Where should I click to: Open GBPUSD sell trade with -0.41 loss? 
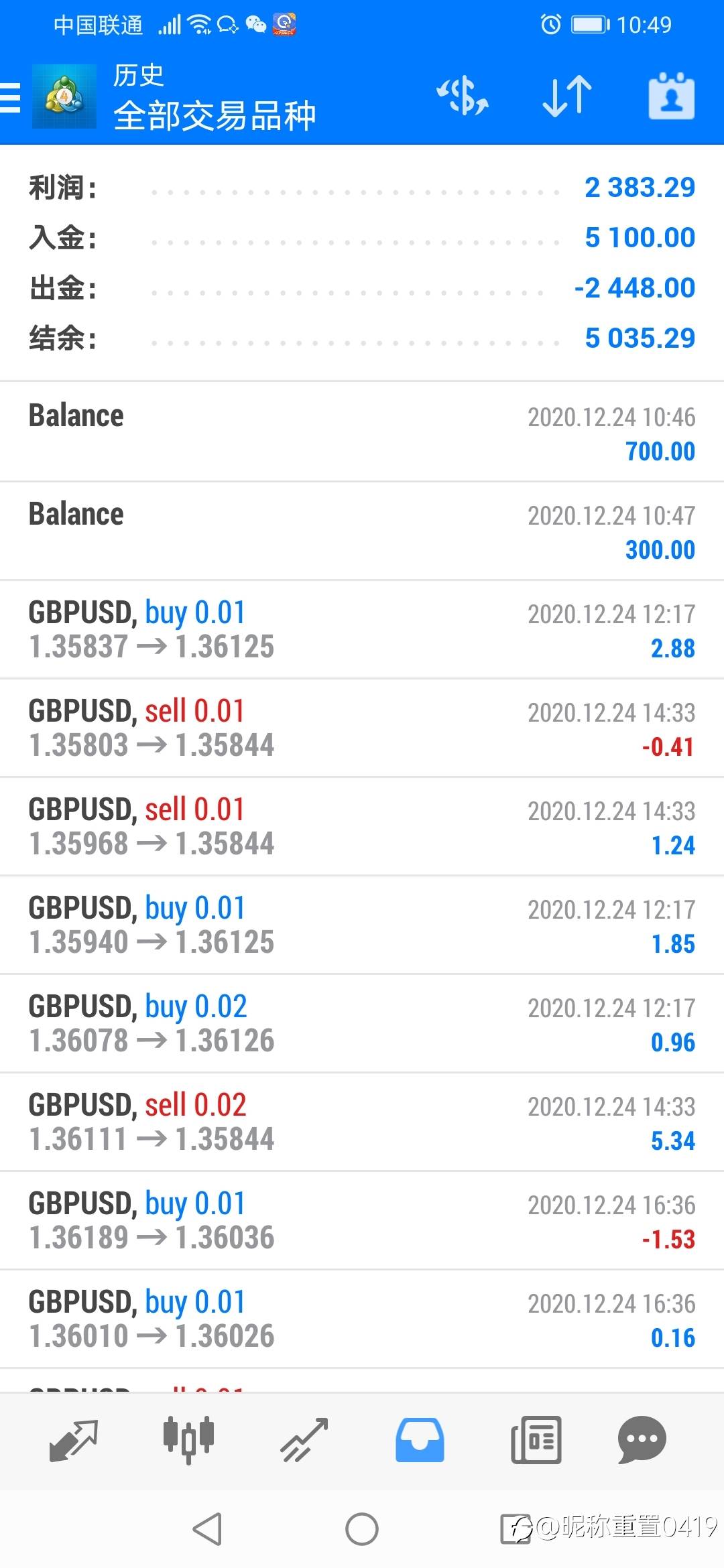tap(362, 728)
